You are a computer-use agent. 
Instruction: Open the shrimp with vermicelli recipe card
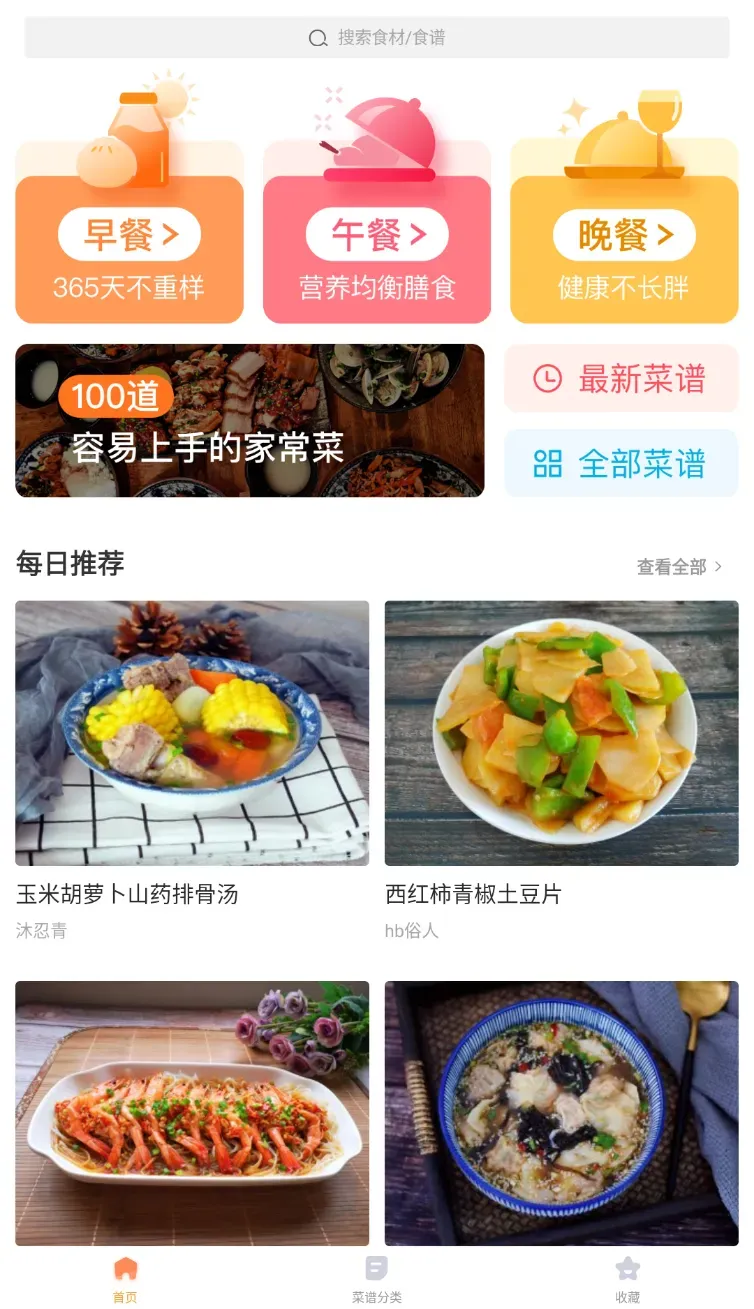tap(192, 1113)
